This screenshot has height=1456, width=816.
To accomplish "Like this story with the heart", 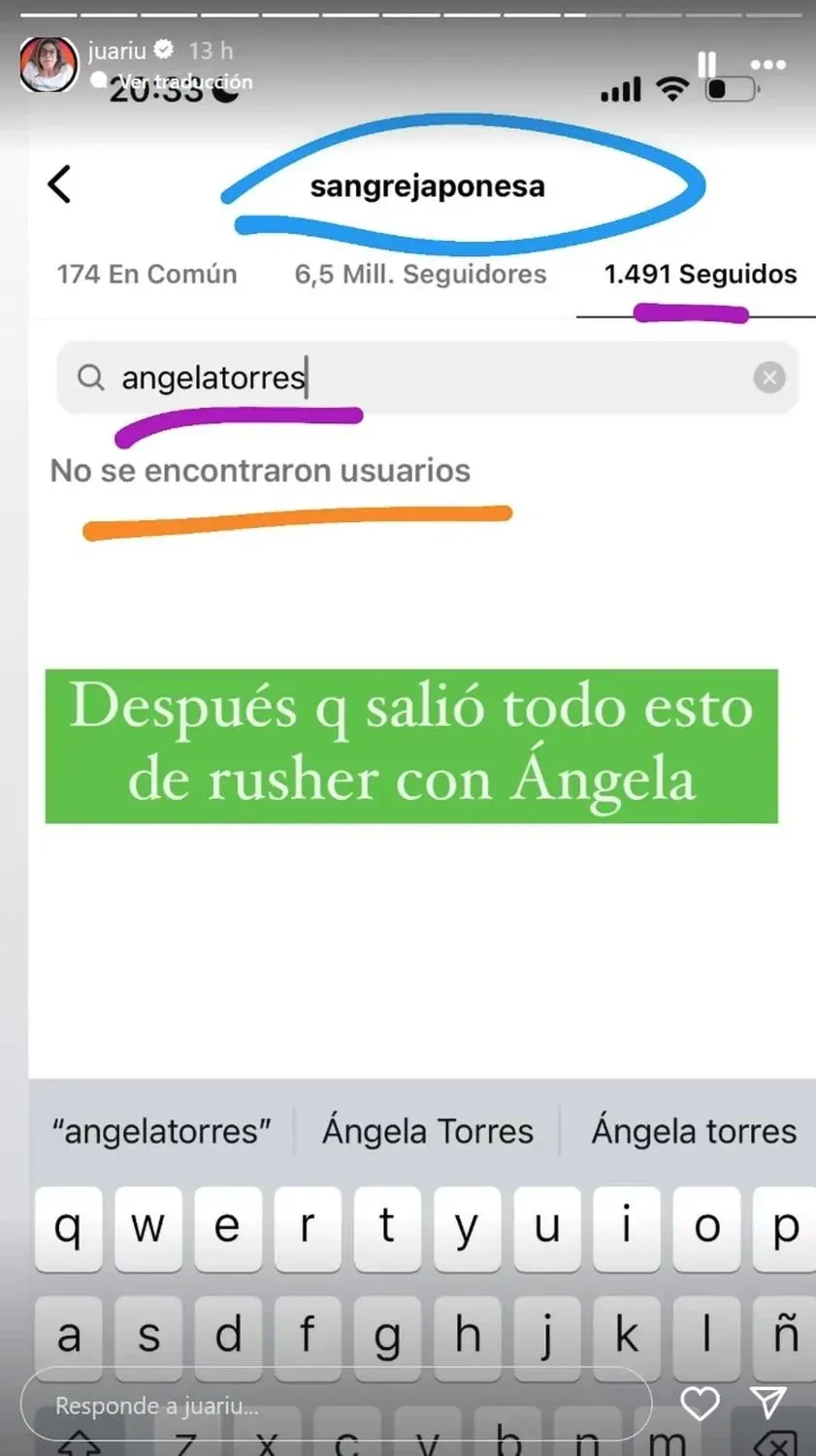I will 700,1404.
